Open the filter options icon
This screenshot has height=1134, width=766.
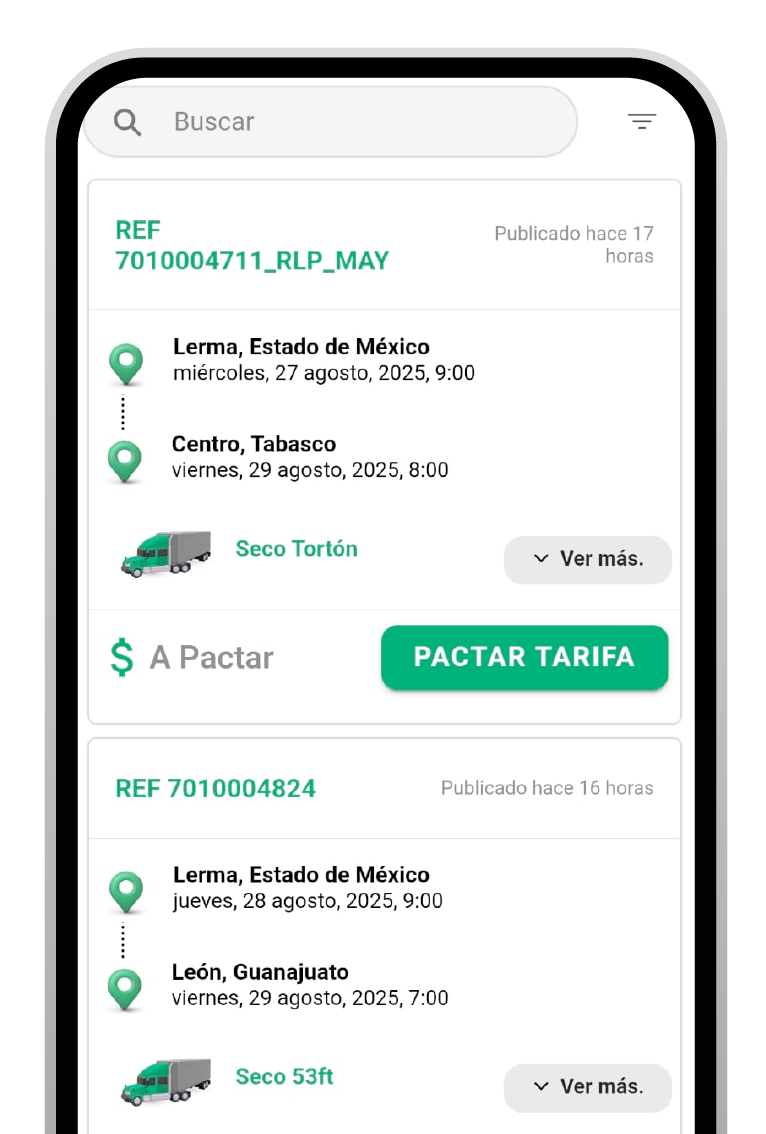tap(641, 122)
